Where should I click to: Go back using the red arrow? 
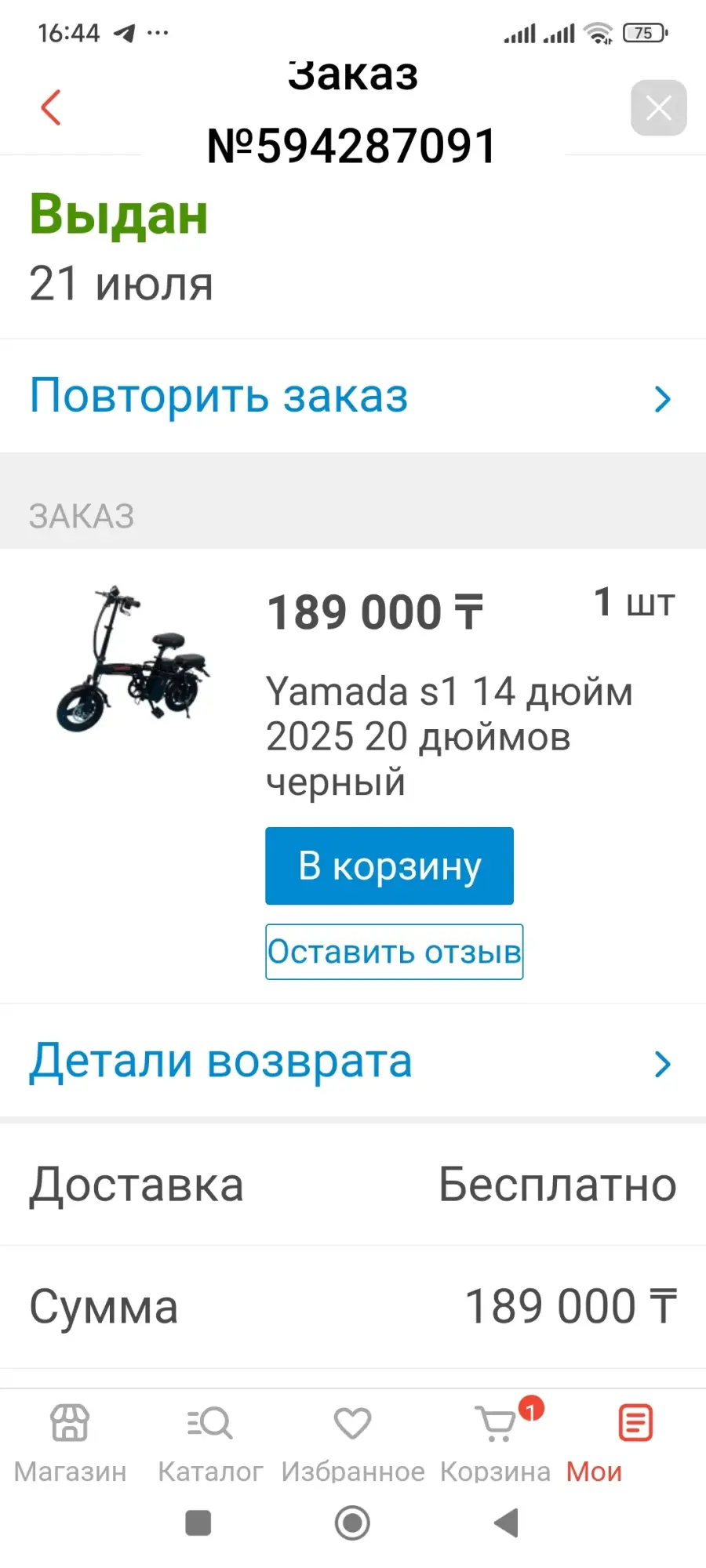[51, 107]
